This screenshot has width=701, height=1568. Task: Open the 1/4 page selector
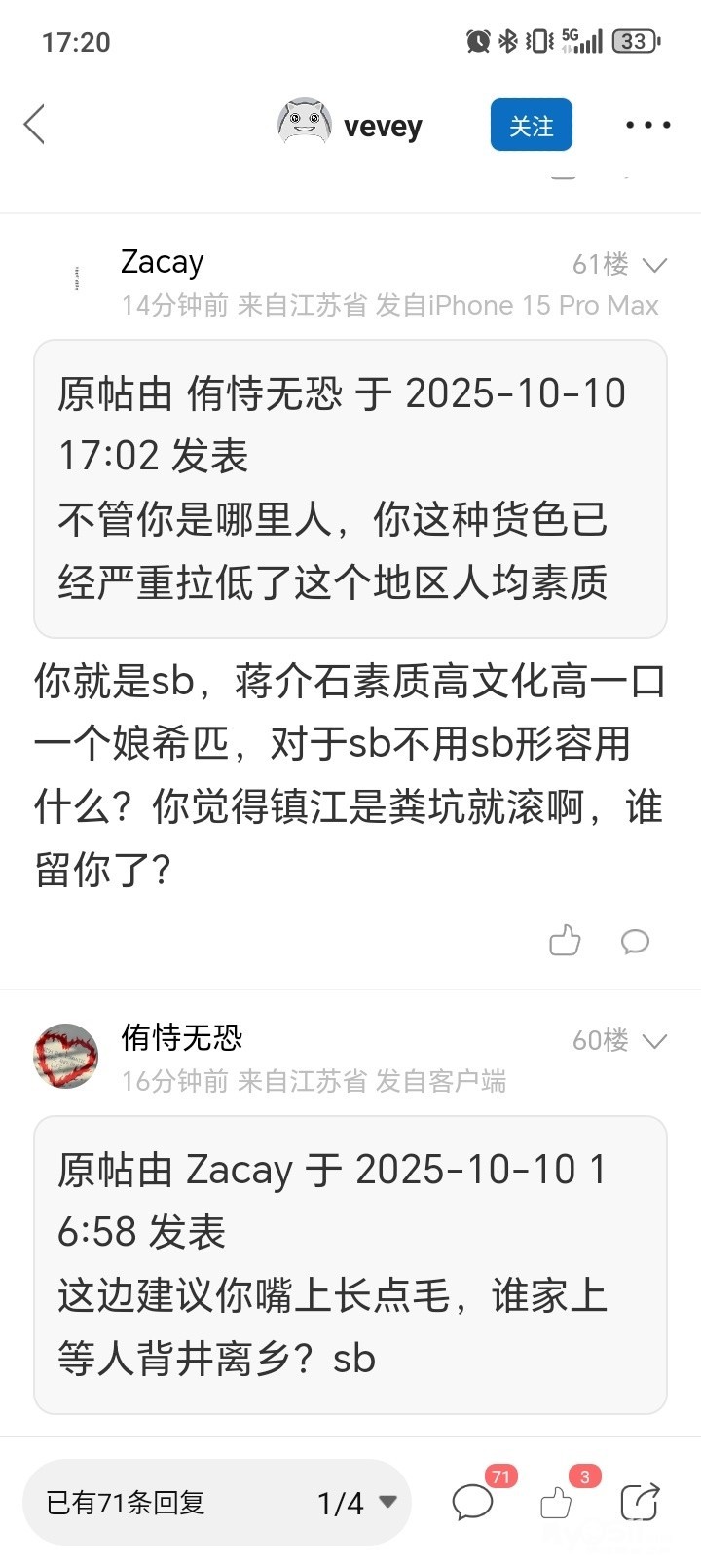tap(356, 1503)
